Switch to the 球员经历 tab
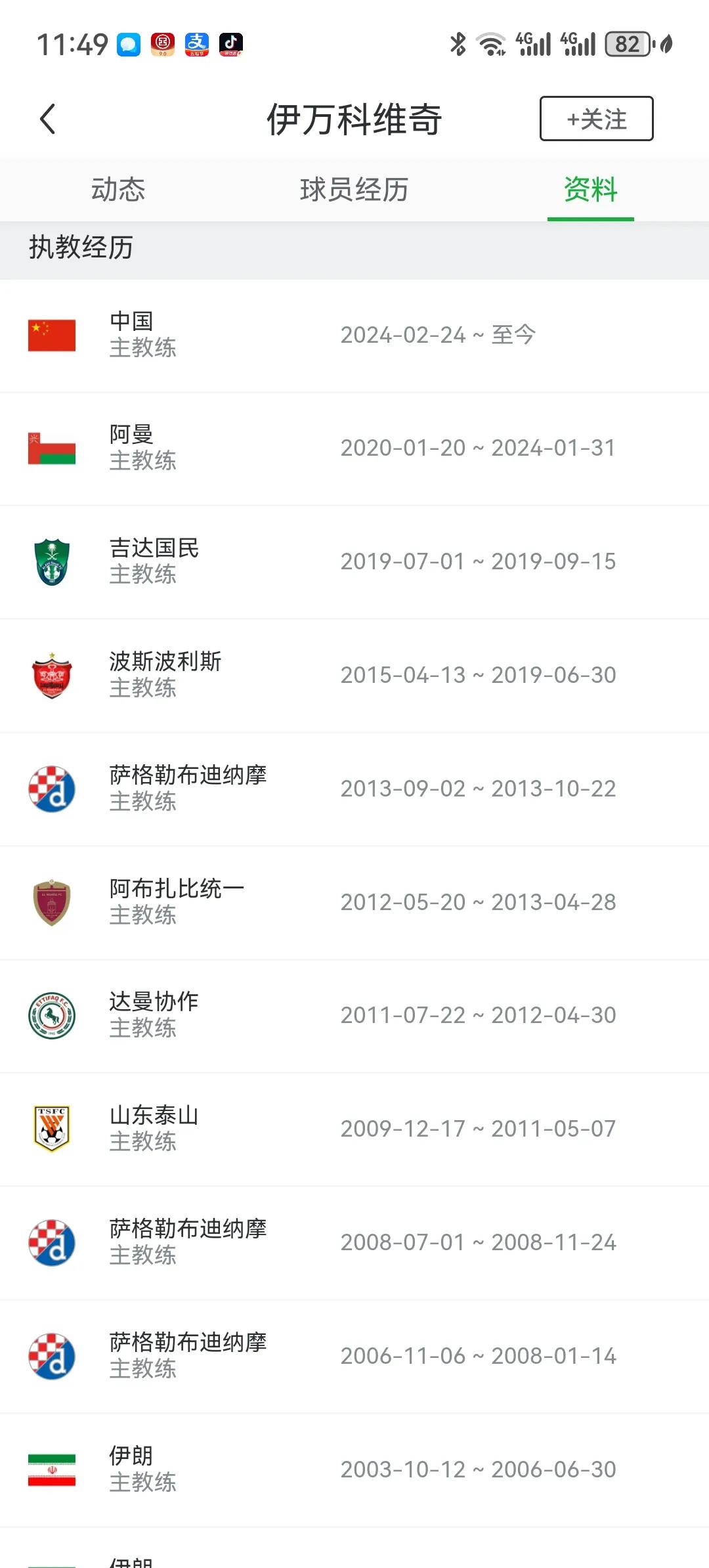 [x=354, y=190]
